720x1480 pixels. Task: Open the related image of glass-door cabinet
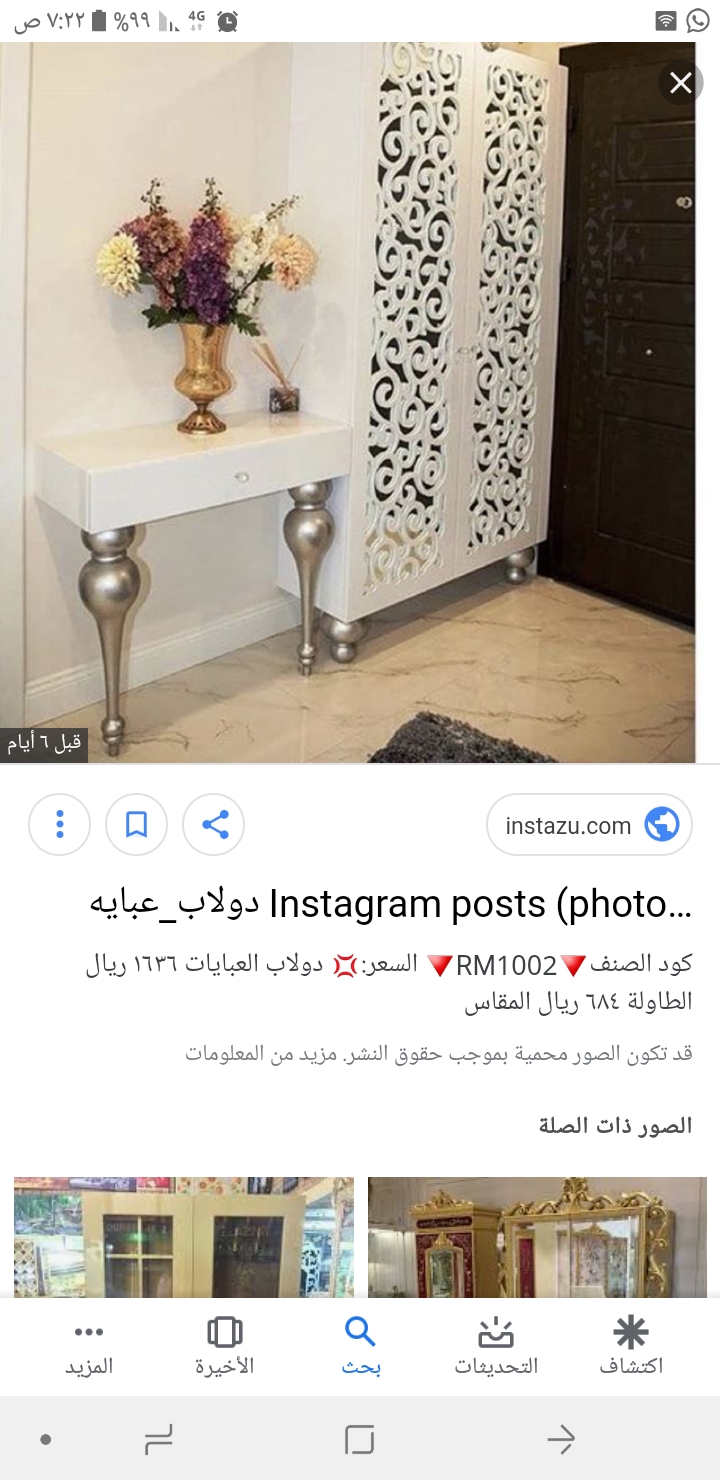tap(184, 1238)
